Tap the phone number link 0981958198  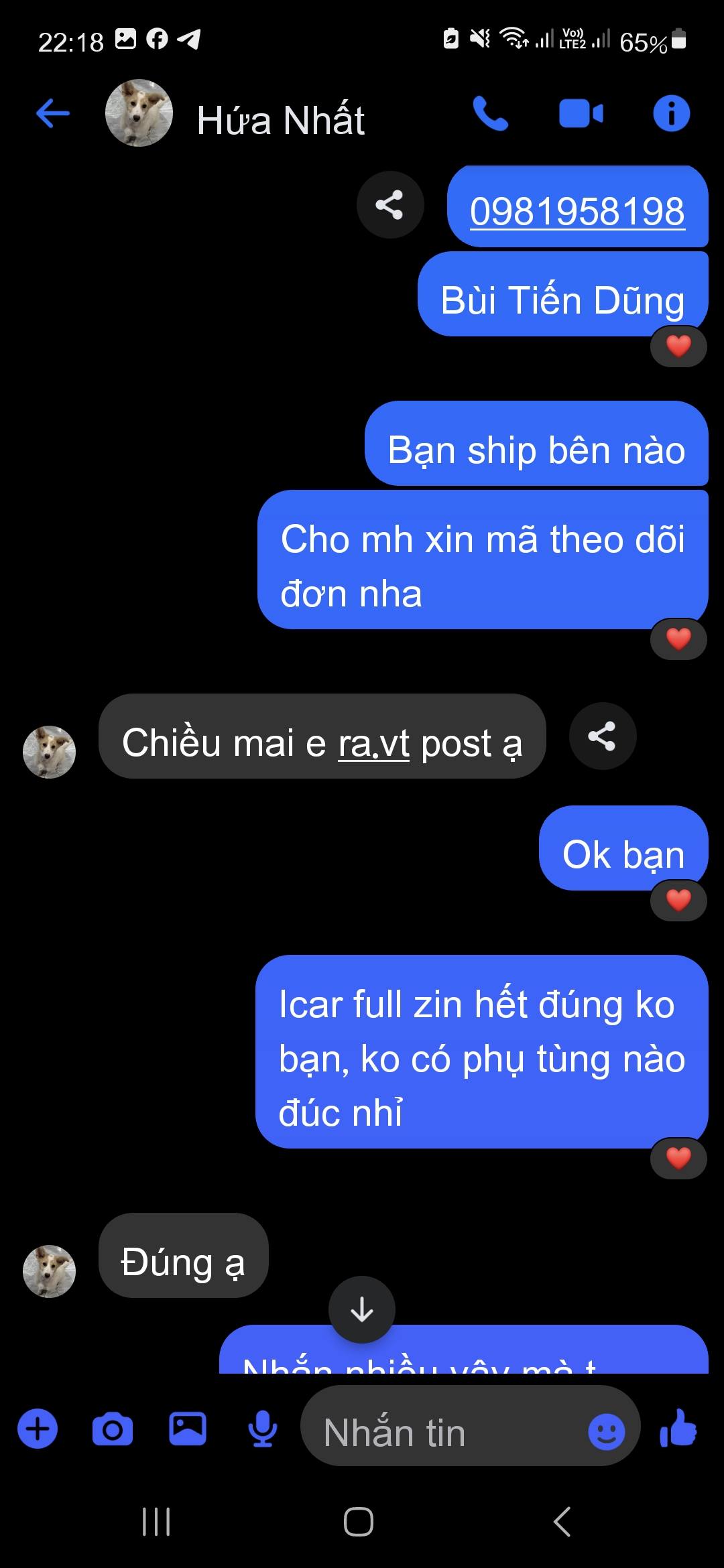pyautogui.click(x=577, y=211)
